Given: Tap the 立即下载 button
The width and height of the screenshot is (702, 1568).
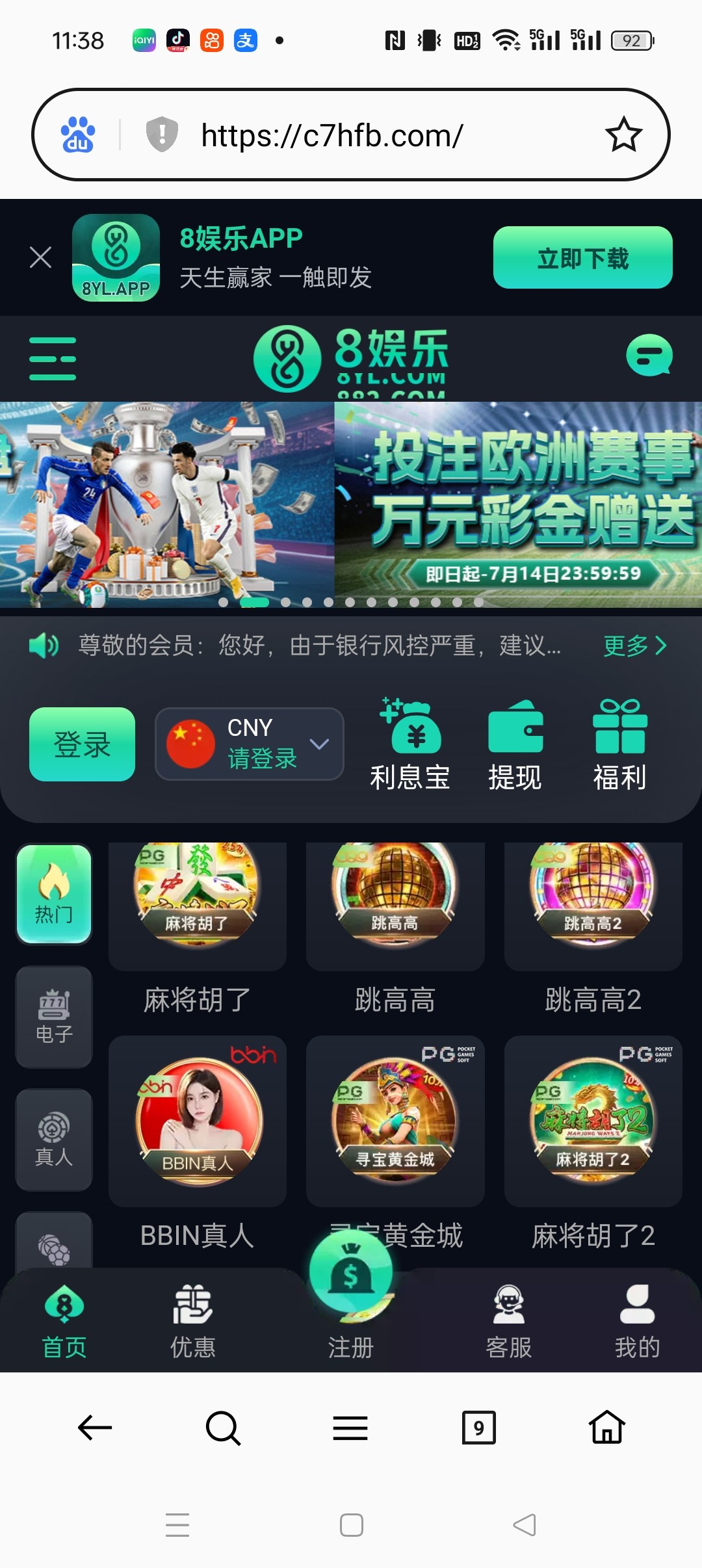Looking at the screenshot, I should [x=582, y=257].
